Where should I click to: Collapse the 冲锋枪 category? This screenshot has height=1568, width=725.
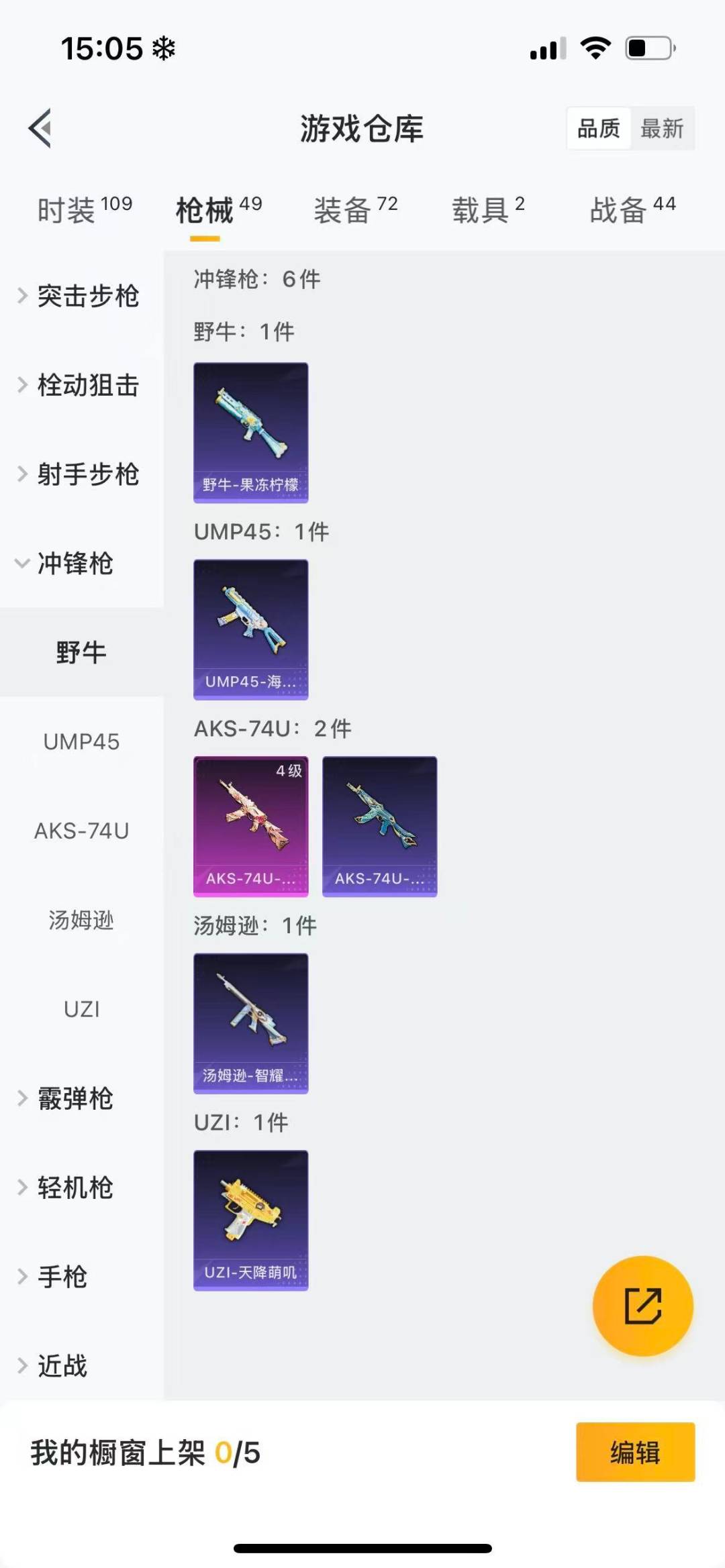[x=74, y=564]
